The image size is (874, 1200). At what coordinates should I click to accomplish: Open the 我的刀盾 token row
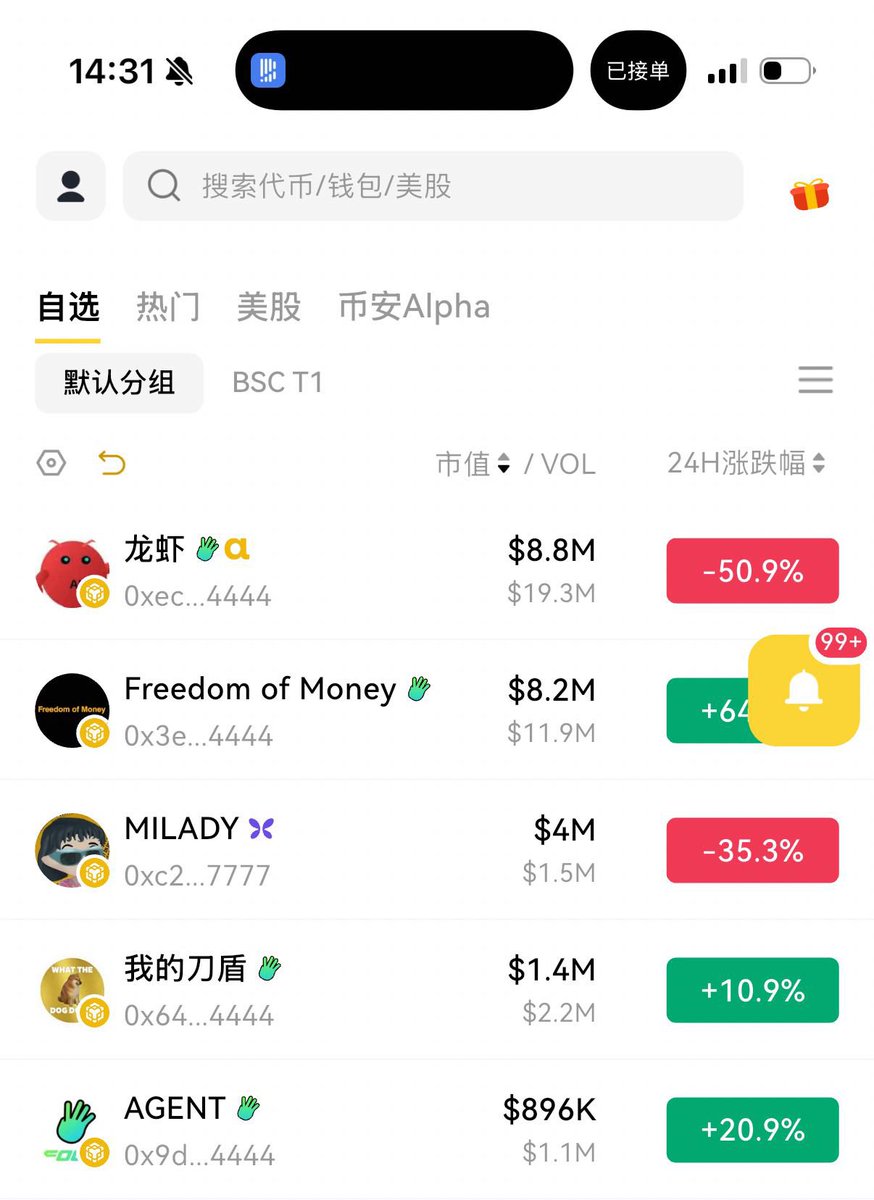click(x=300, y=991)
